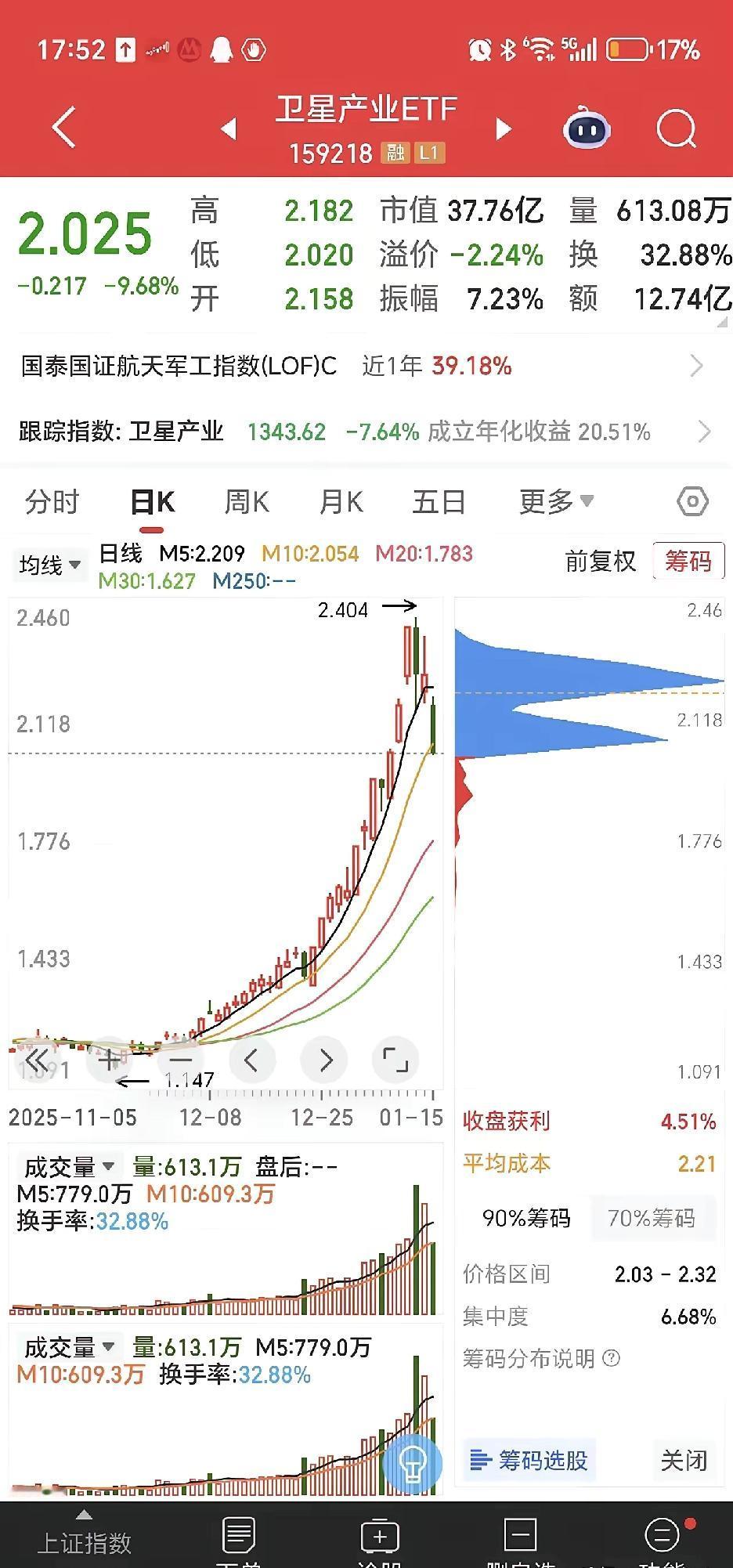Open the chart settings gear icon
Viewport: 733px width, 1568px height.
[691, 500]
